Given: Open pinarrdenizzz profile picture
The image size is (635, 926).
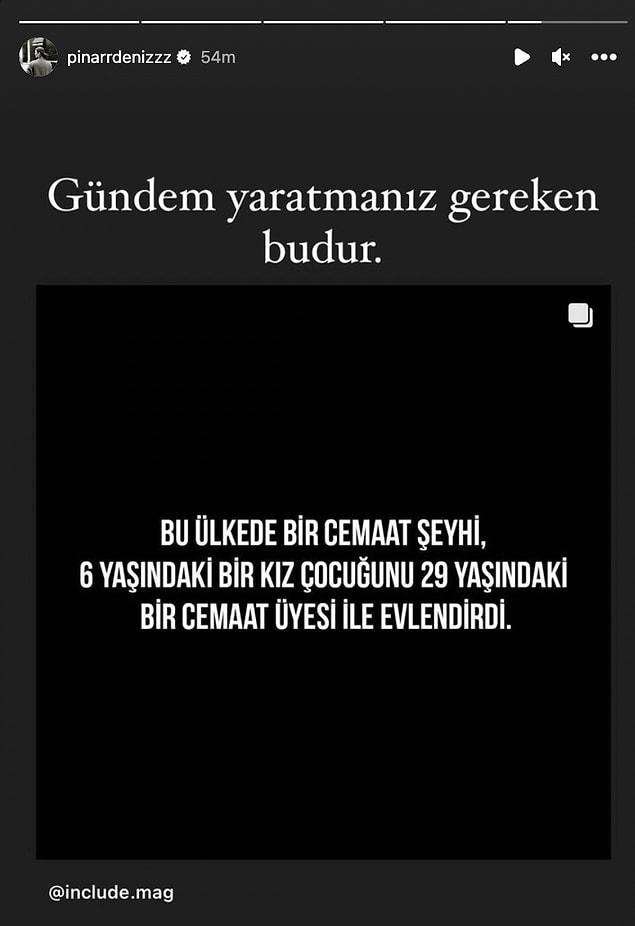Looking at the screenshot, I should point(38,57).
